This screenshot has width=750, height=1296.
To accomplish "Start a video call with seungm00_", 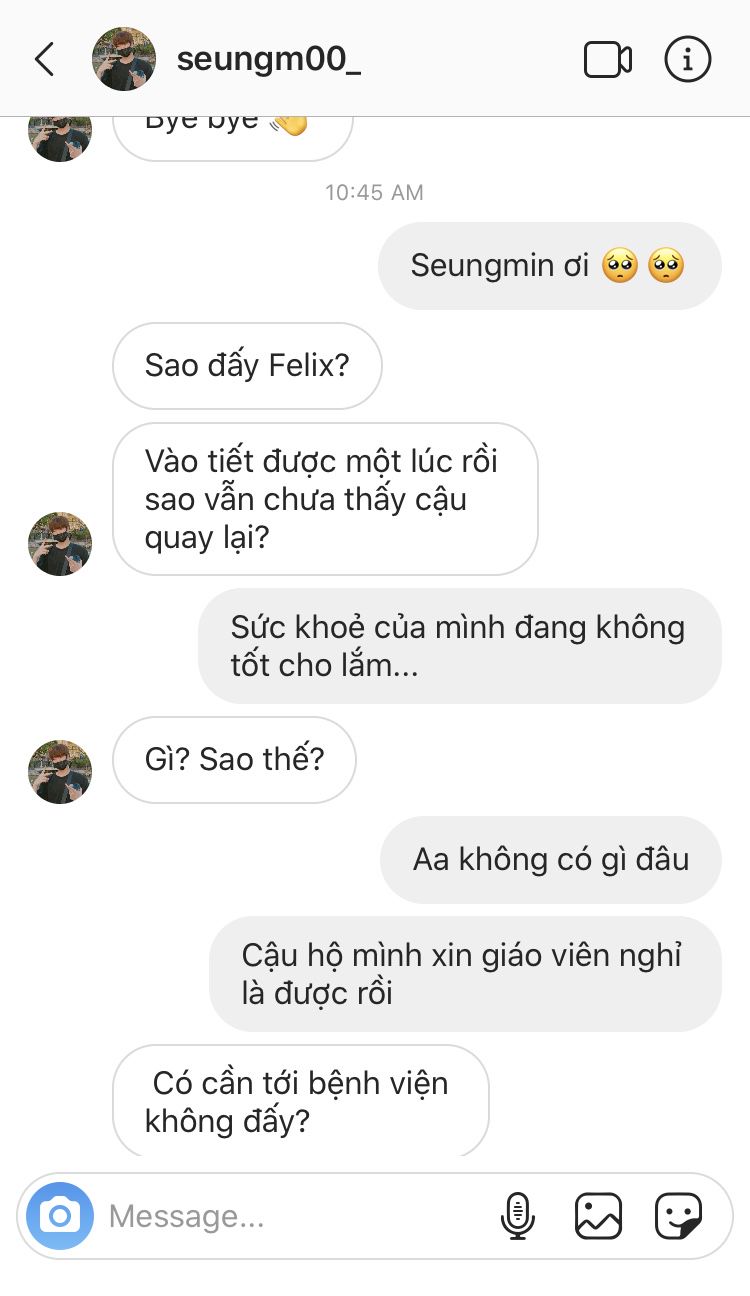I will tap(607, 60).
